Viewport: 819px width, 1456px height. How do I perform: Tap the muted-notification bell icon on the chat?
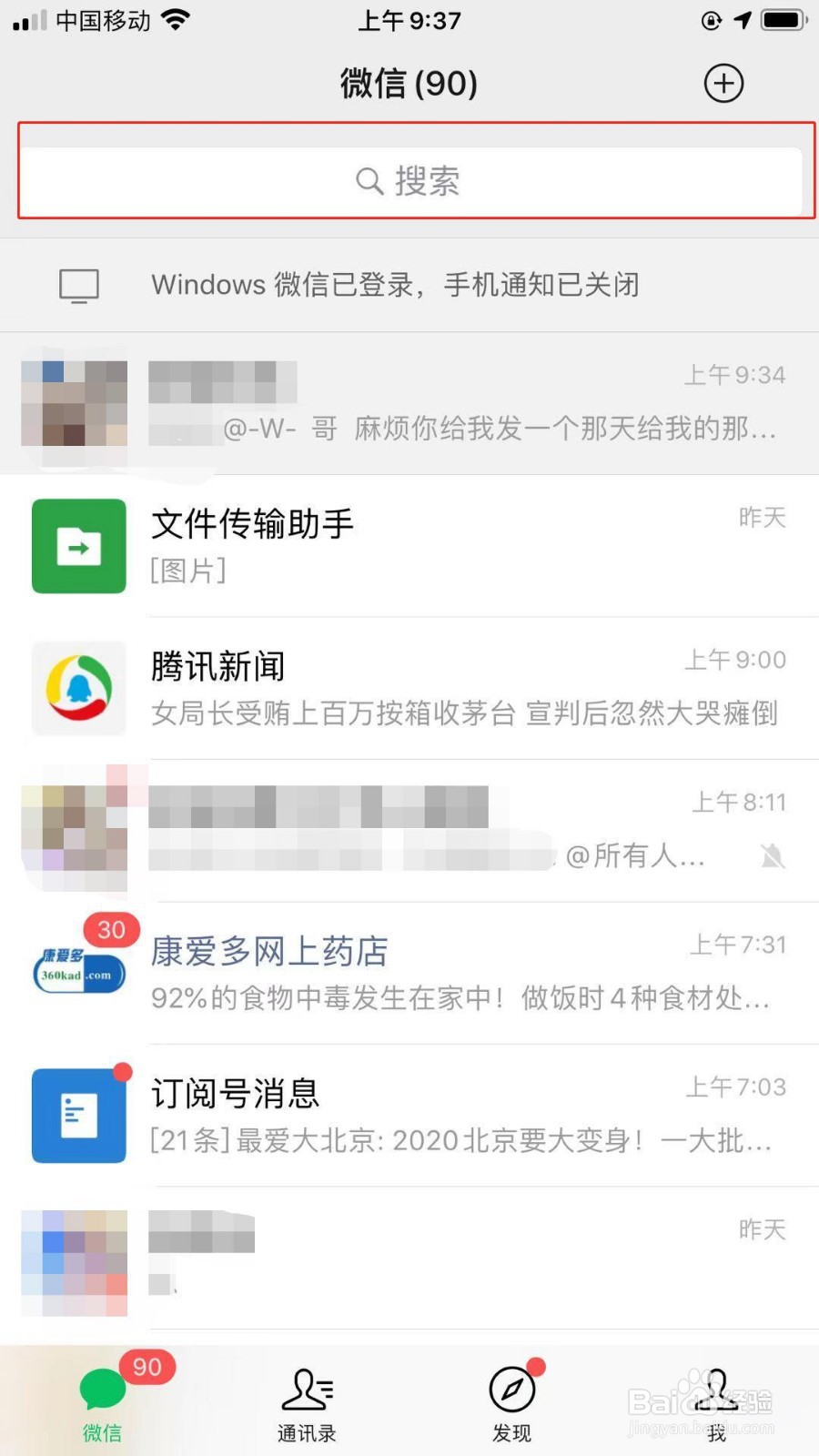click(x=773, y=856)
